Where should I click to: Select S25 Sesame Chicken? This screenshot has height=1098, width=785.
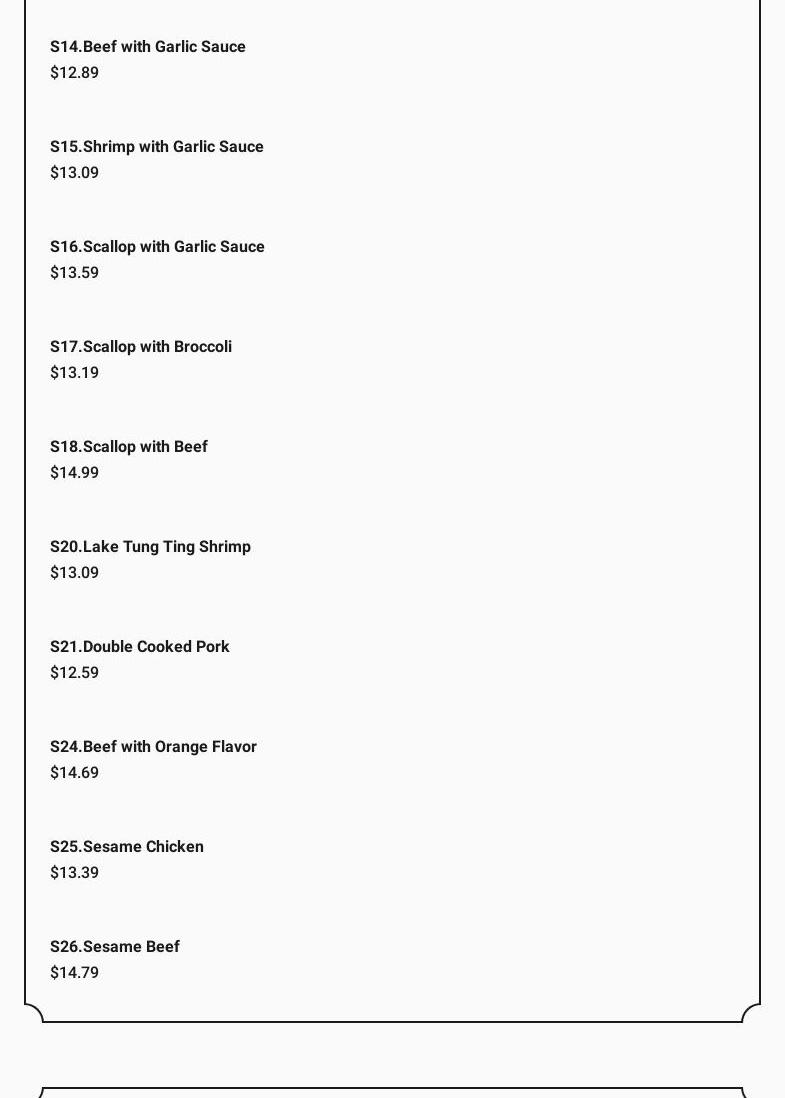point(127,847)
